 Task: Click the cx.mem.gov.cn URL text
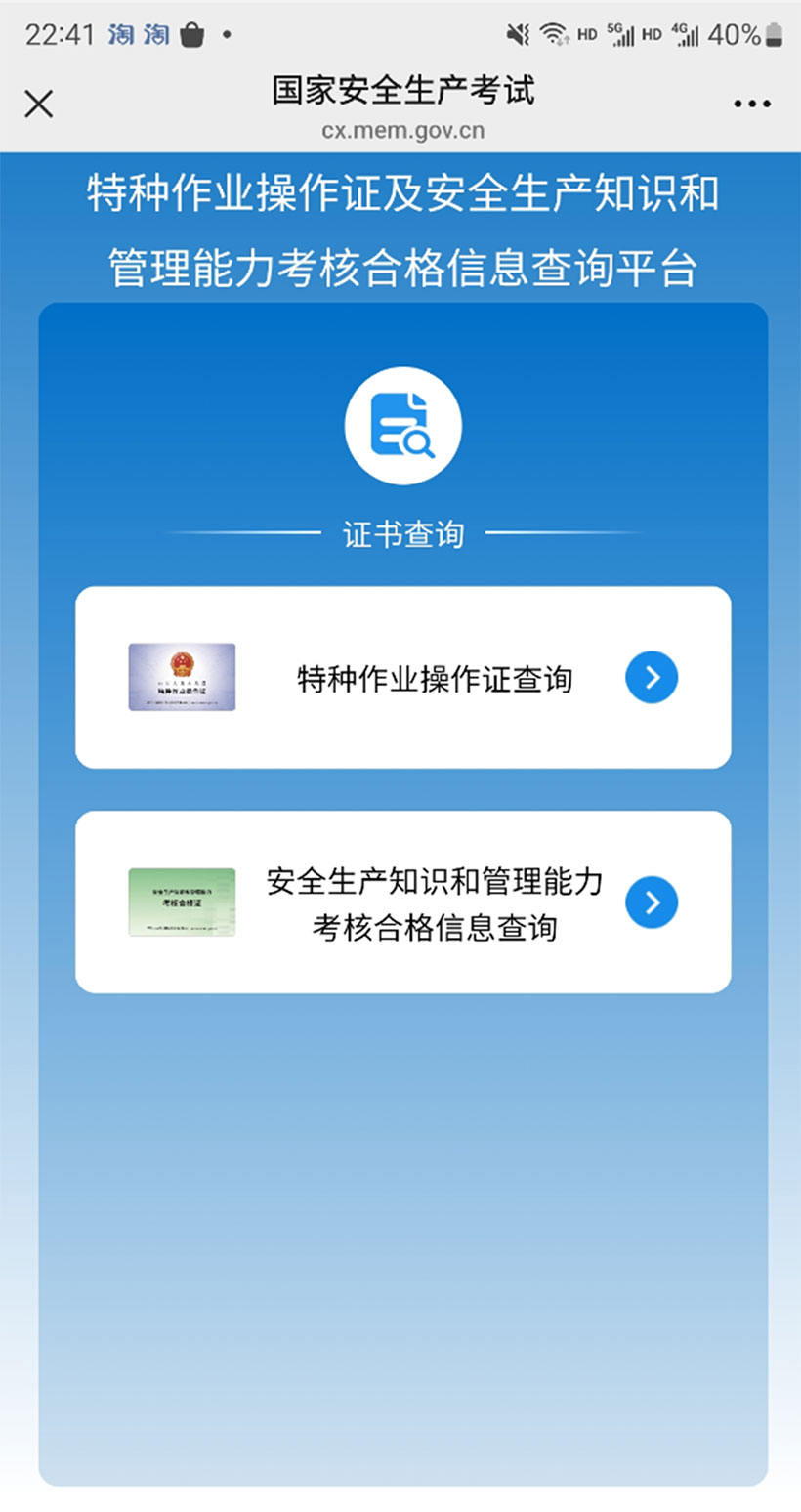tap(400, 130)
